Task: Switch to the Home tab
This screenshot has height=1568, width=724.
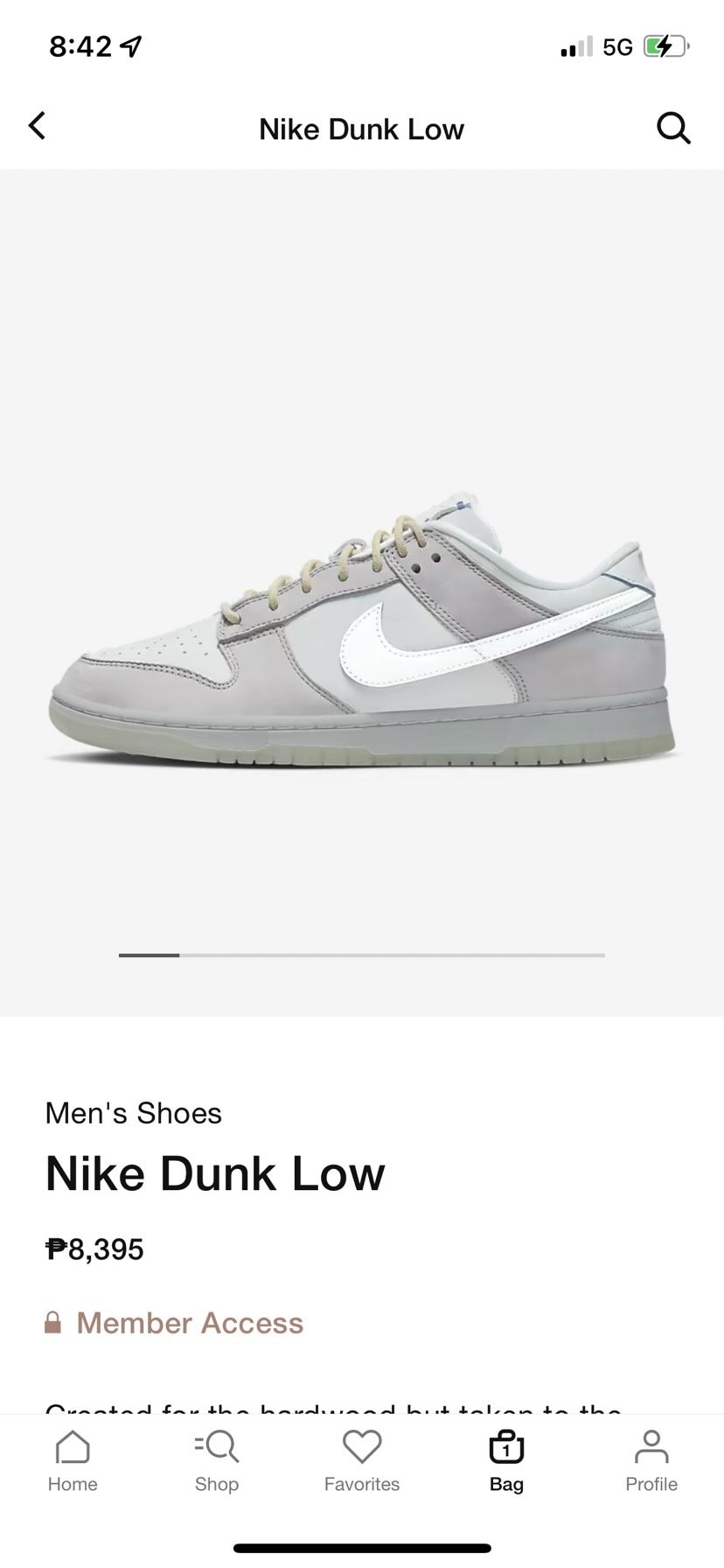Action: click(x=73, y=1461)
